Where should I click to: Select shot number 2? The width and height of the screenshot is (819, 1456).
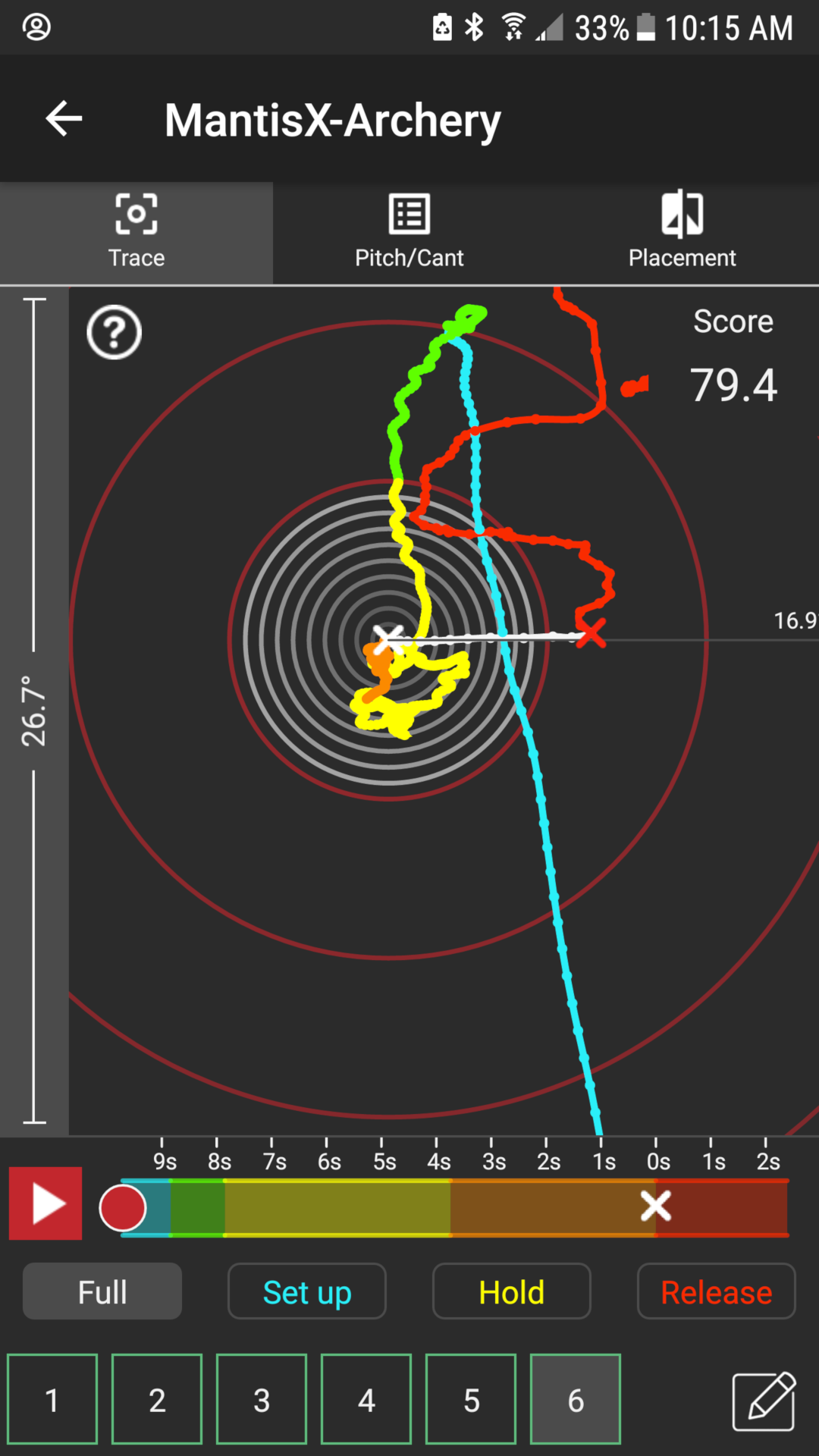tap(157, 1399)
